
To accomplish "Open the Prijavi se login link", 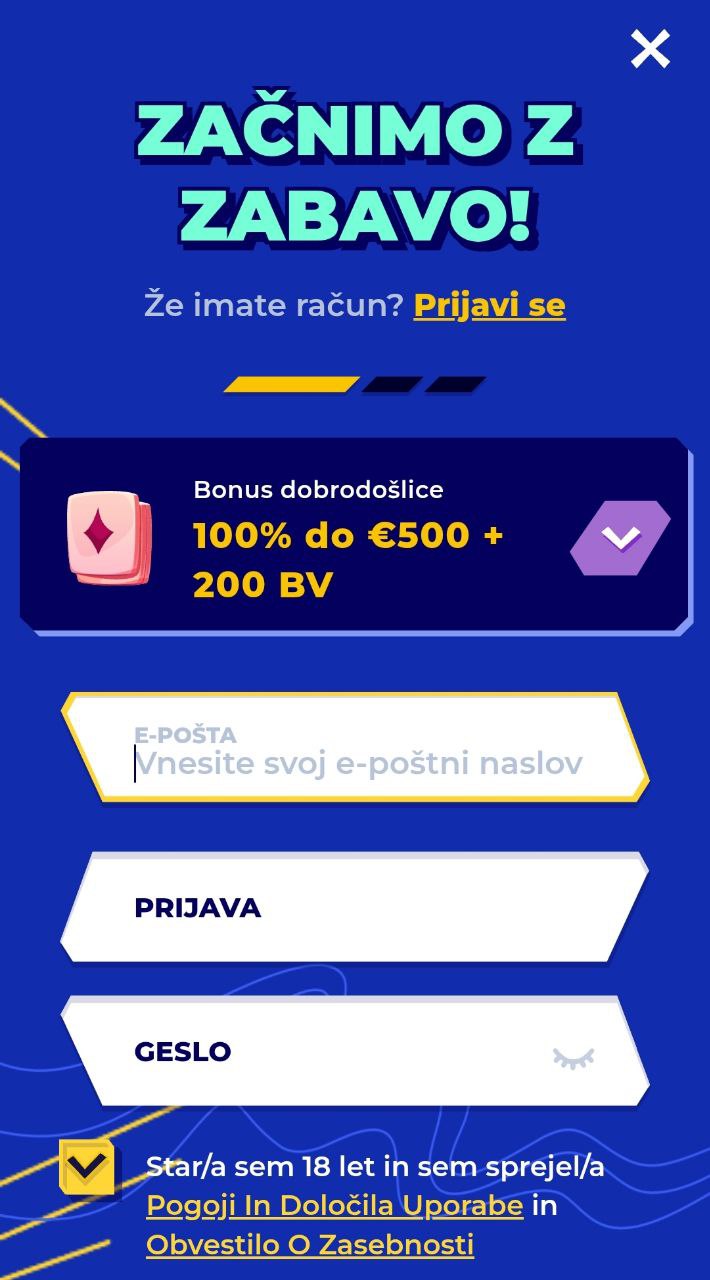I will click(x=489, y=305).
